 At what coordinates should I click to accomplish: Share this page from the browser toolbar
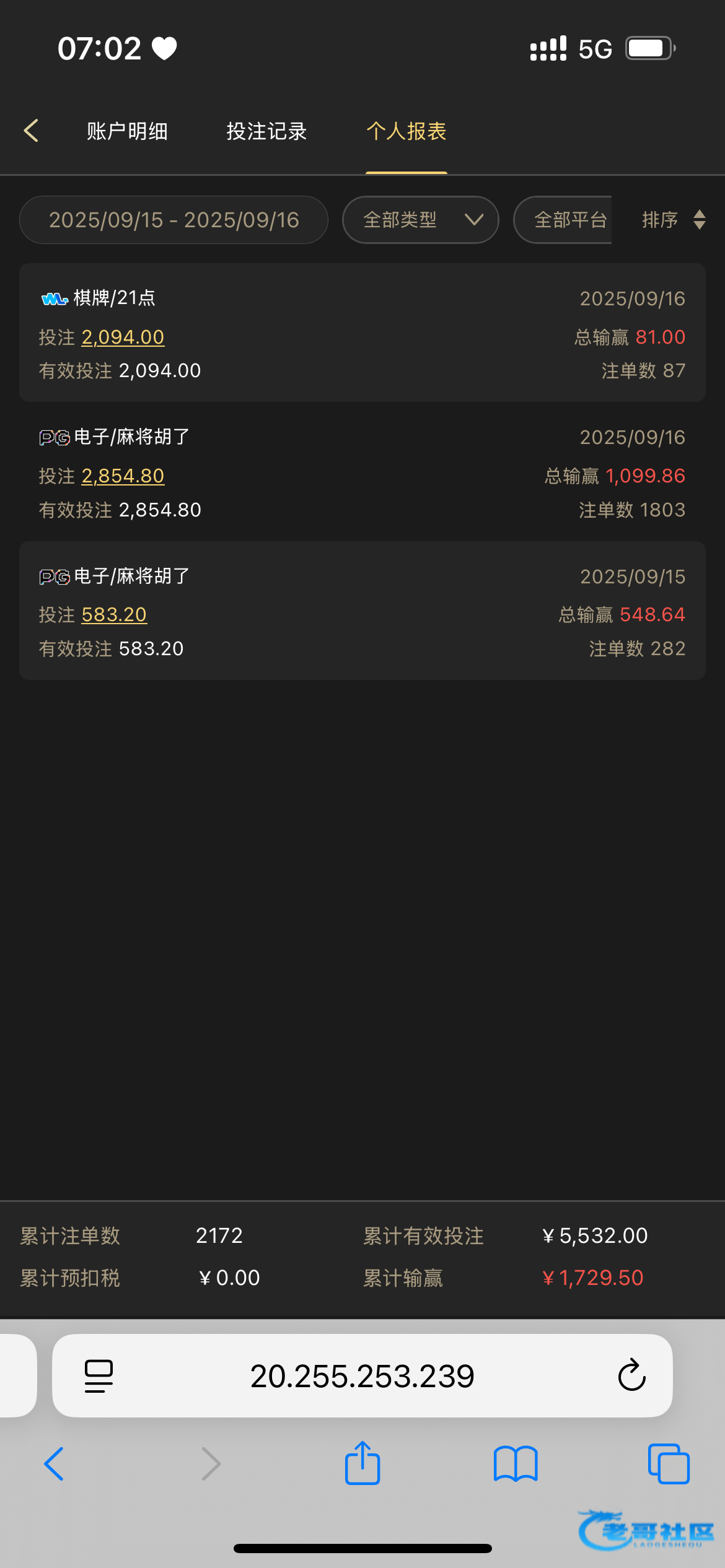(x=362, y=1463)
